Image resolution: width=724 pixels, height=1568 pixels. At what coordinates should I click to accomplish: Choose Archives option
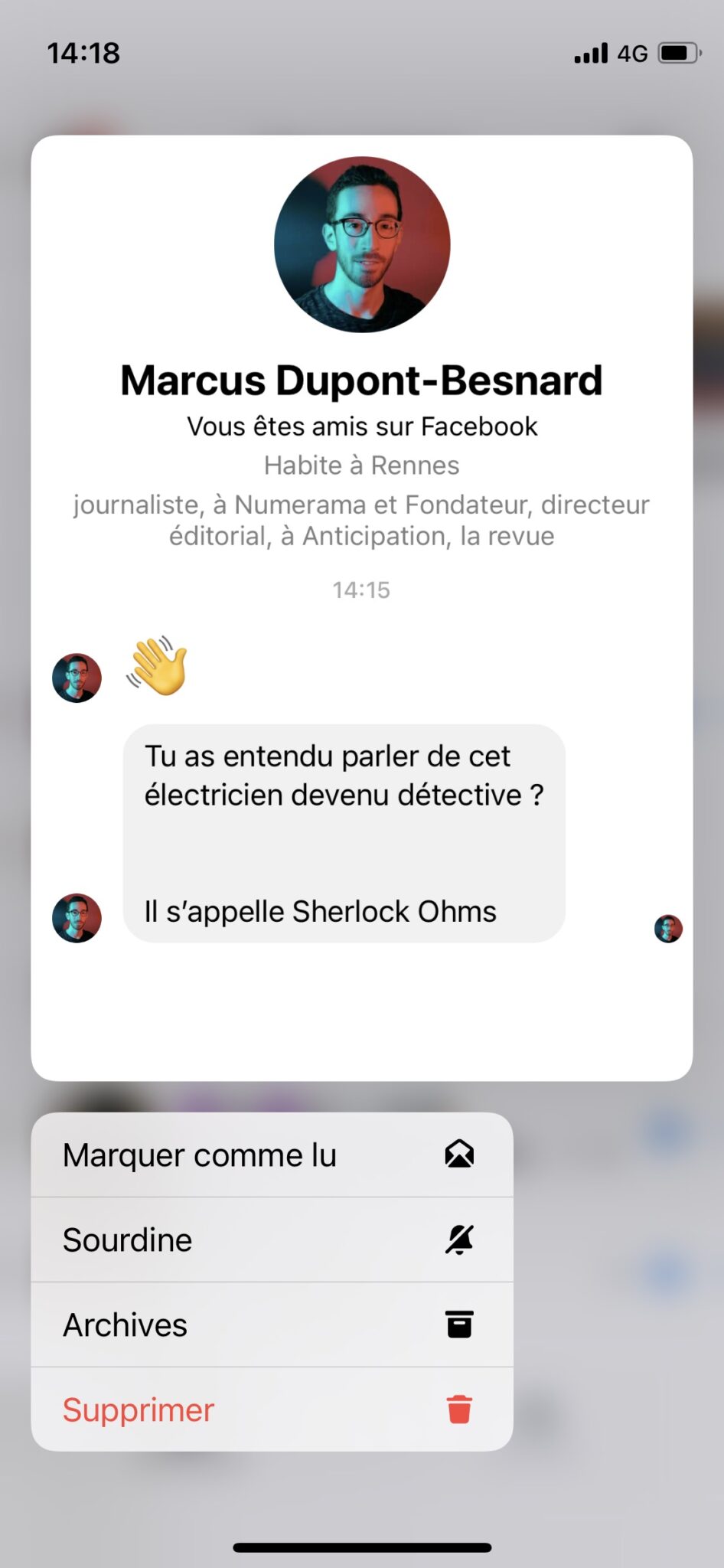(x=272, y=1325)
